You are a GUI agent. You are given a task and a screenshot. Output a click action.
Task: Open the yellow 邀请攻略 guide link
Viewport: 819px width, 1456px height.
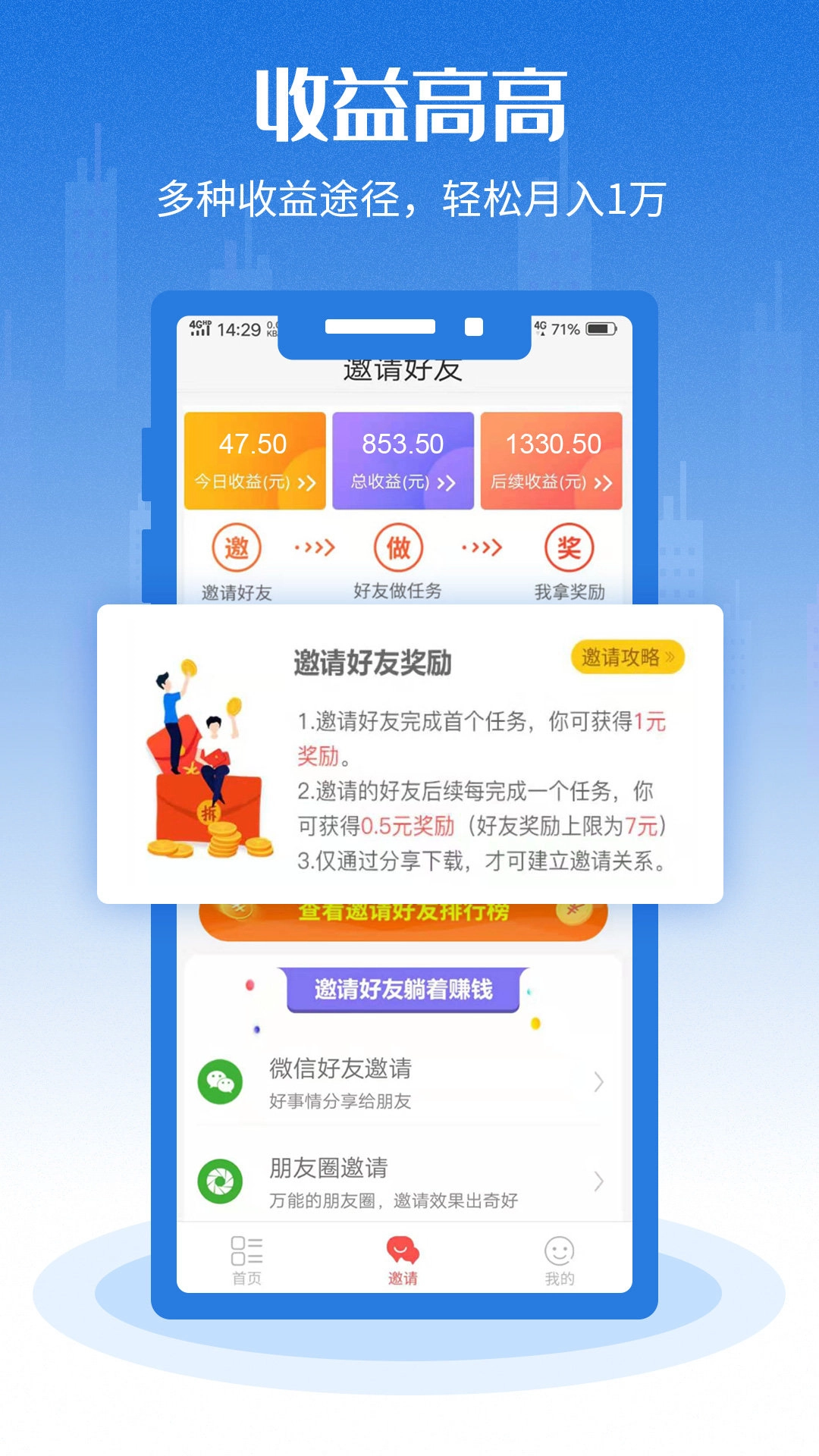point(629,657)
